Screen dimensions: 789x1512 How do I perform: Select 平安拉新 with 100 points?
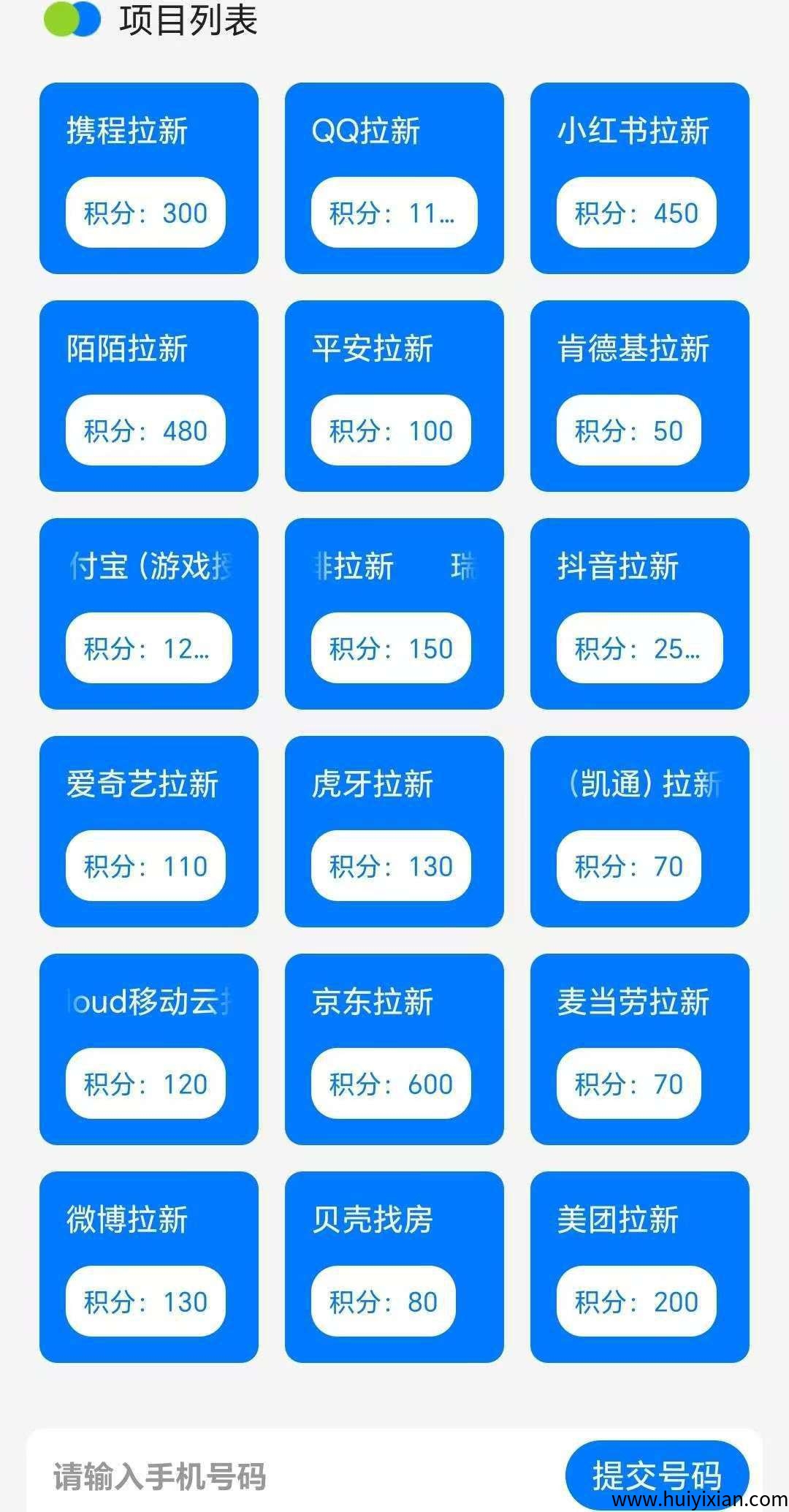coord(394,395)
